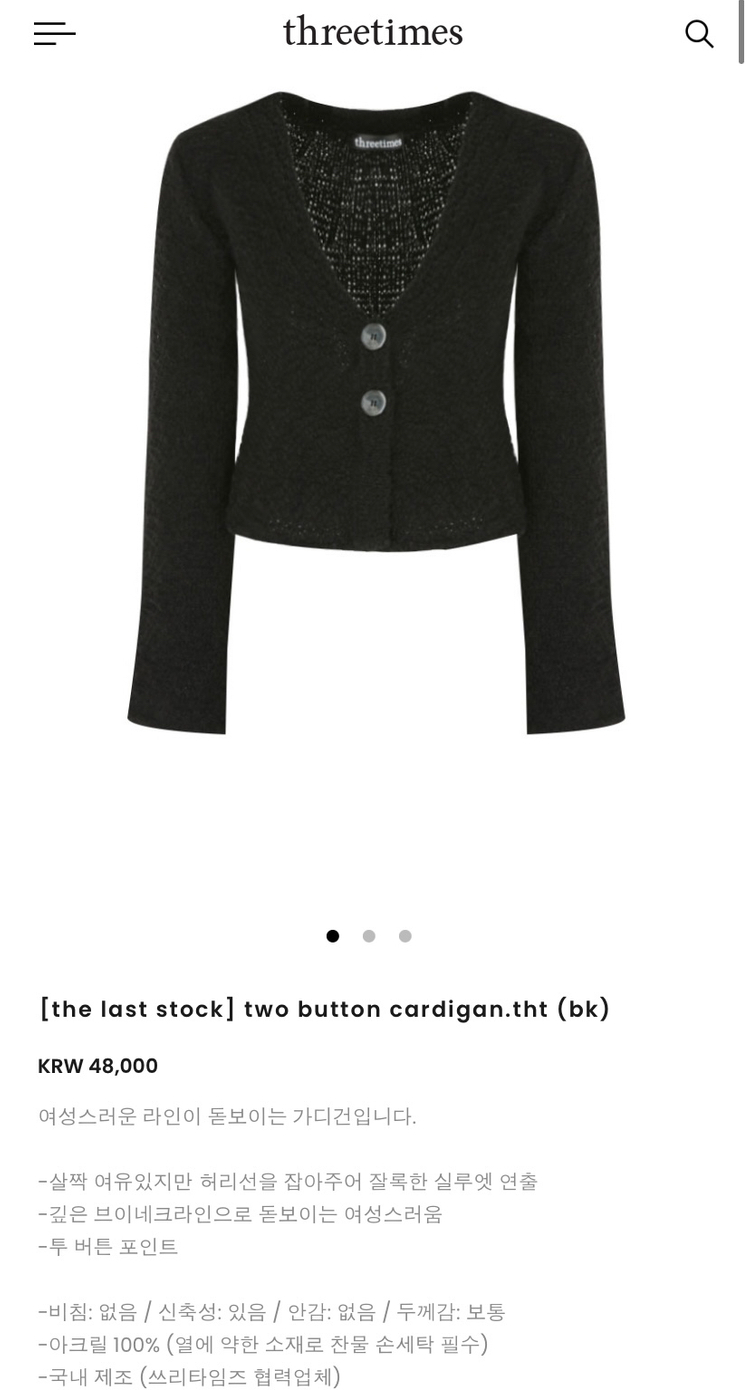Viewport: 750px width, 1390px height.
Task: Open the search magnifier icon
Action: [x=699, y=33]
